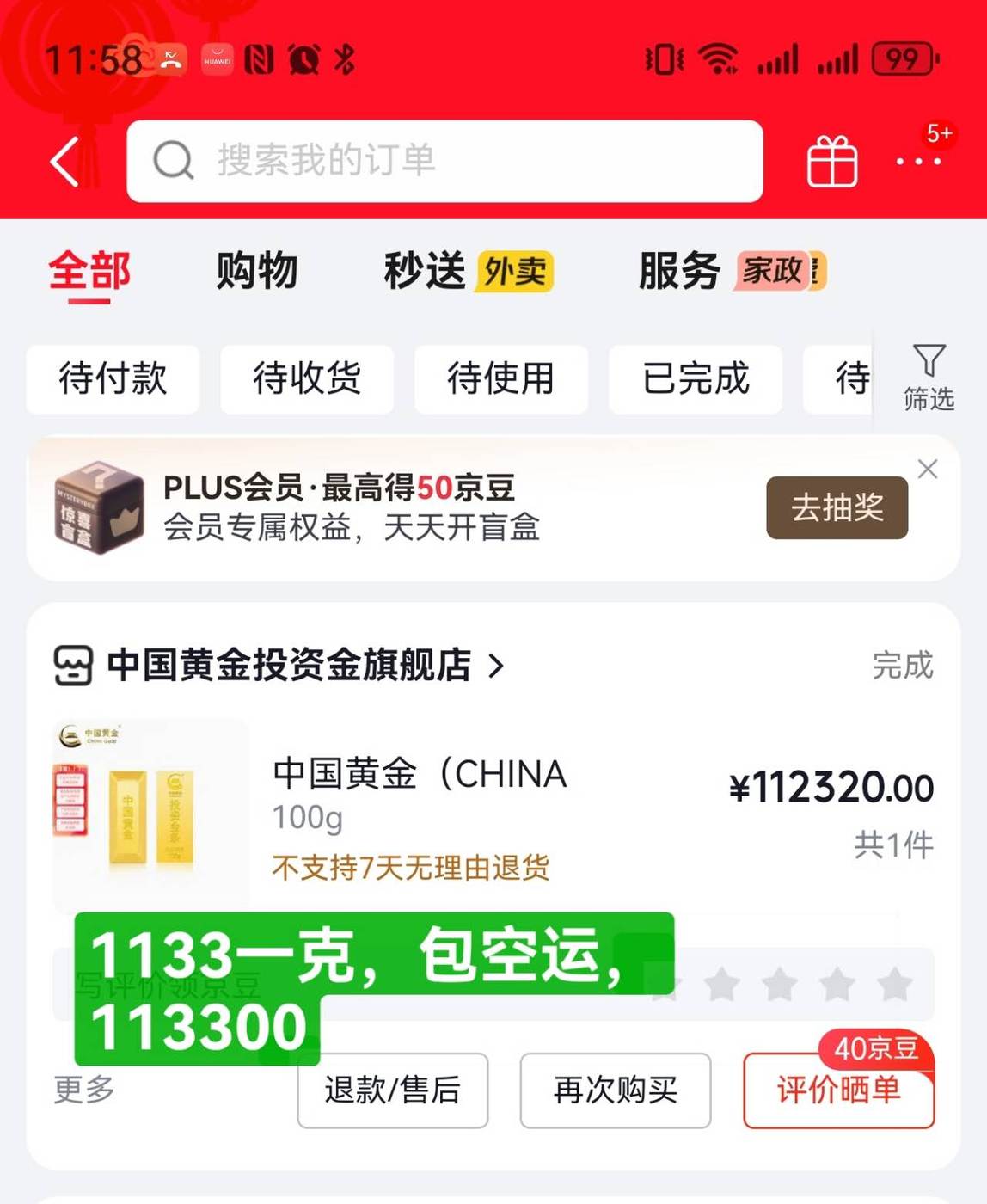
Task: Open the 中国黄金投资金旗舰店 store page
Action: (288, 666)
